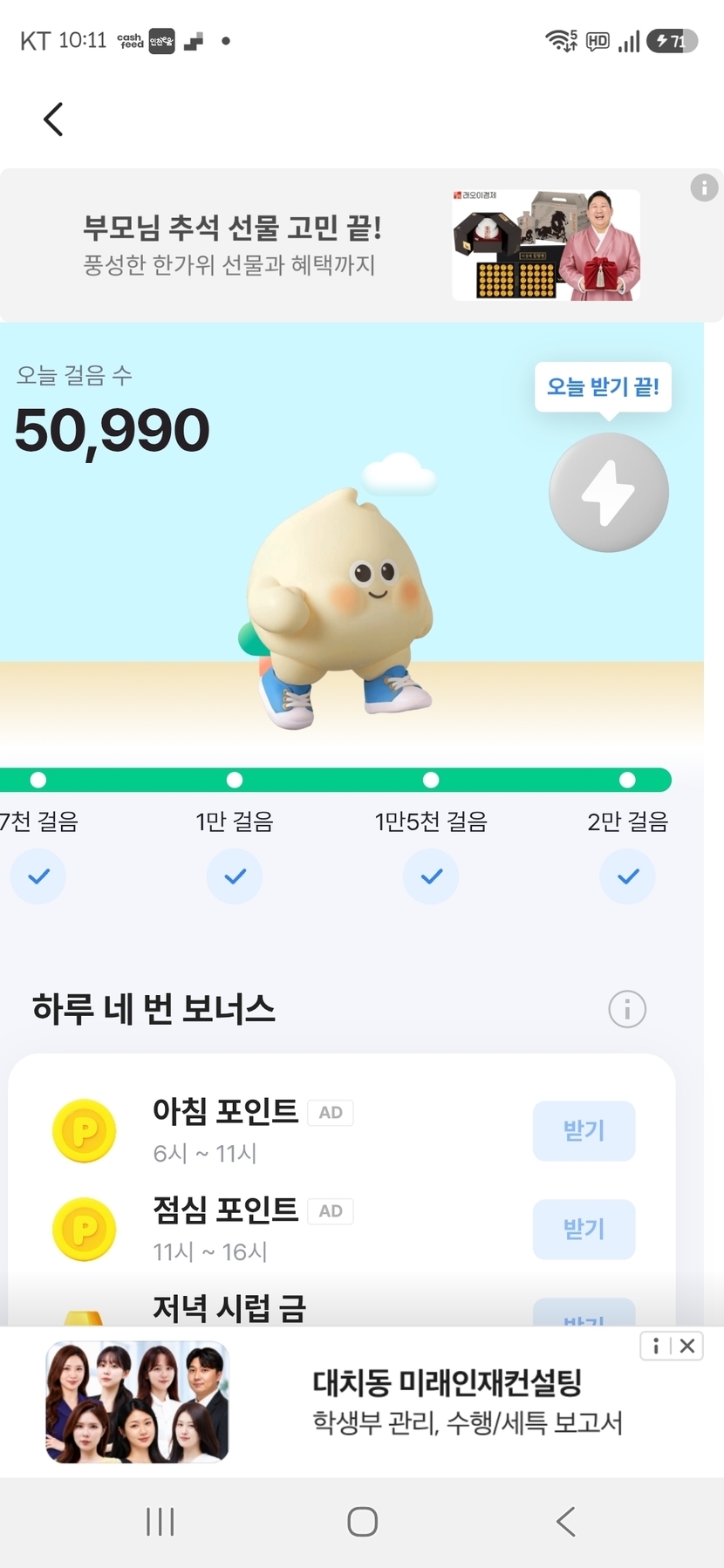Image resolution: width=724 pixels, height=1568 pixels.
Task: Tap the 1만 걸음 reward checkmark
Action: (235, 876)
